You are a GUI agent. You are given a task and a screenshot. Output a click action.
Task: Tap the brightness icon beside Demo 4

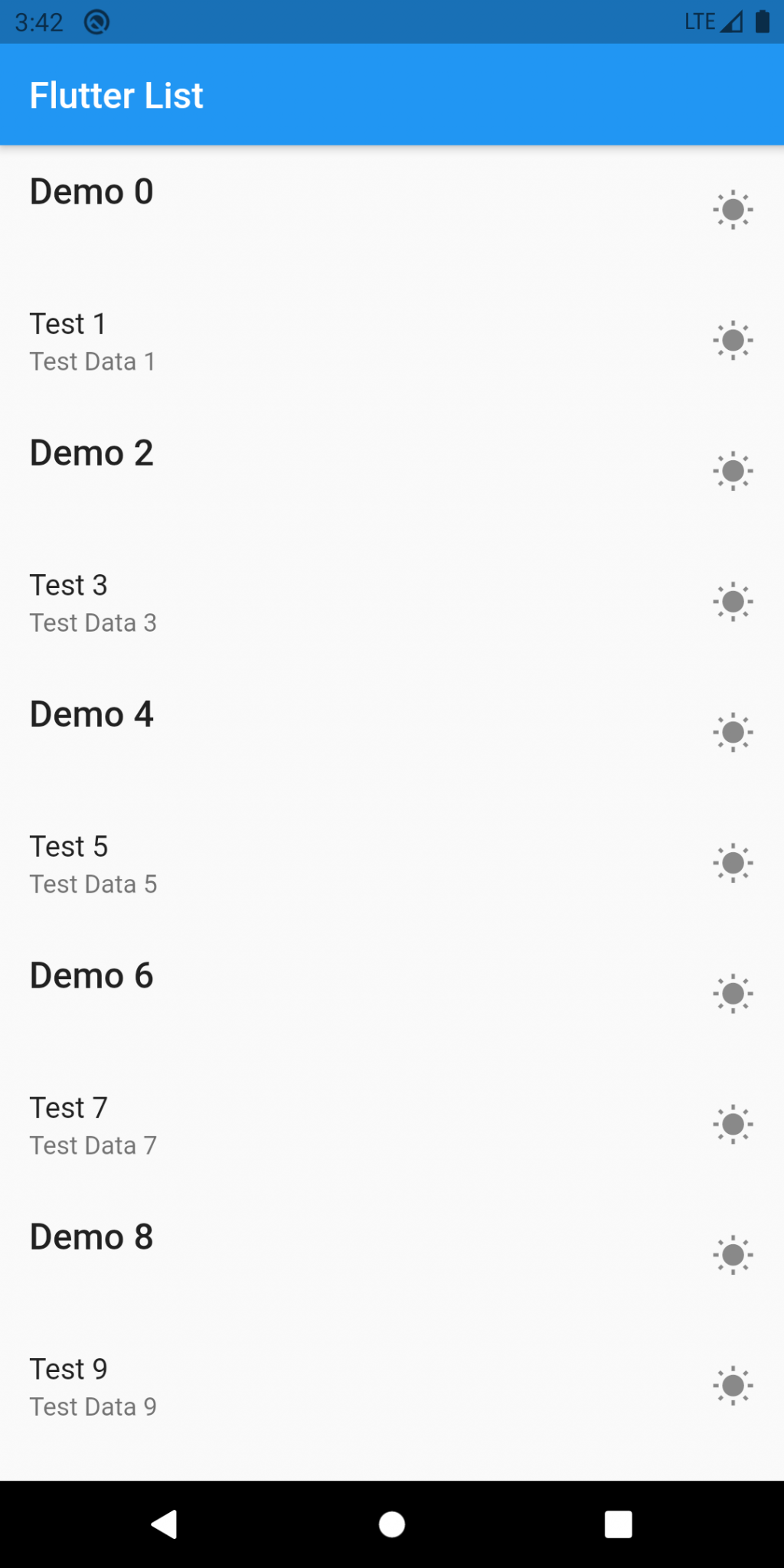pos(733,731)
